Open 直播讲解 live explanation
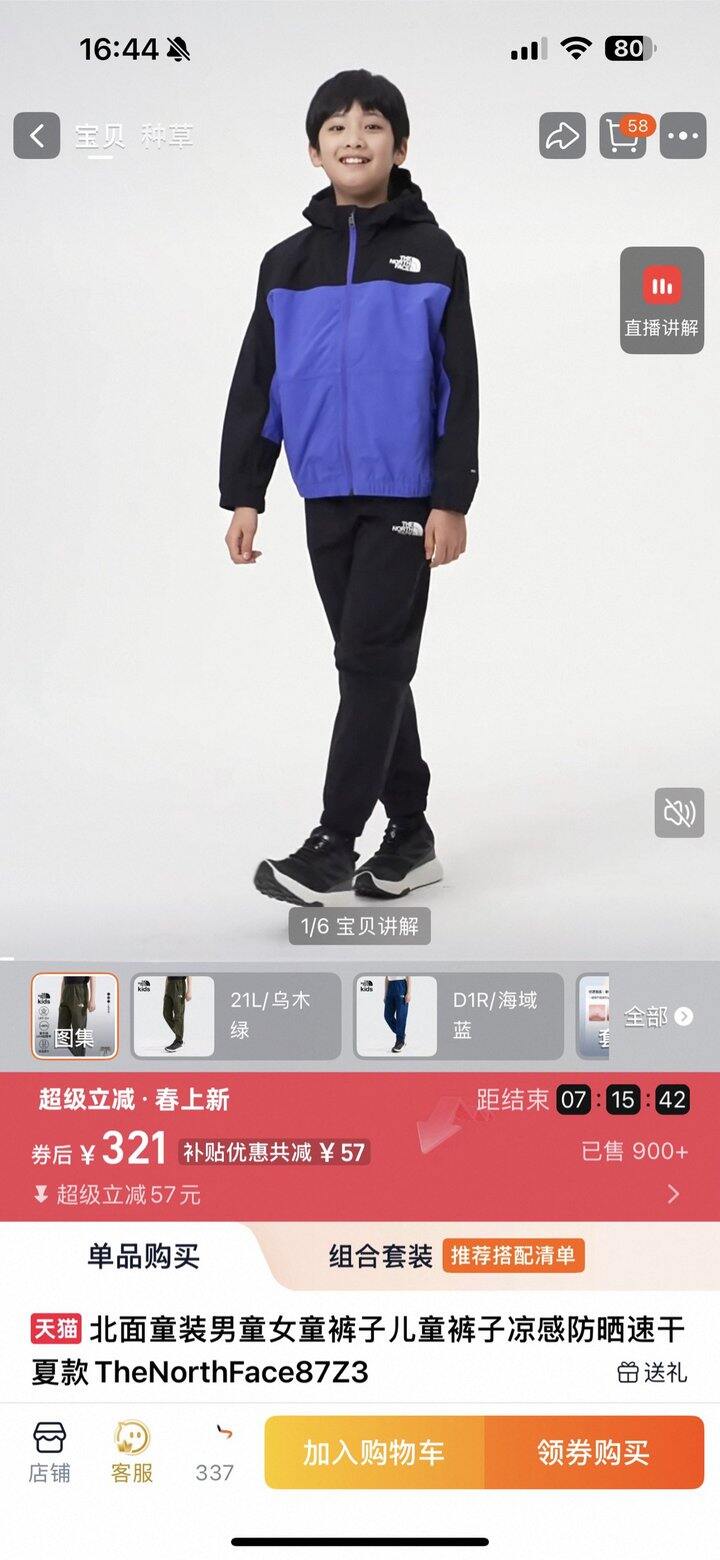The width and height of the screenshot is (720, 1560). click(661, 300)
